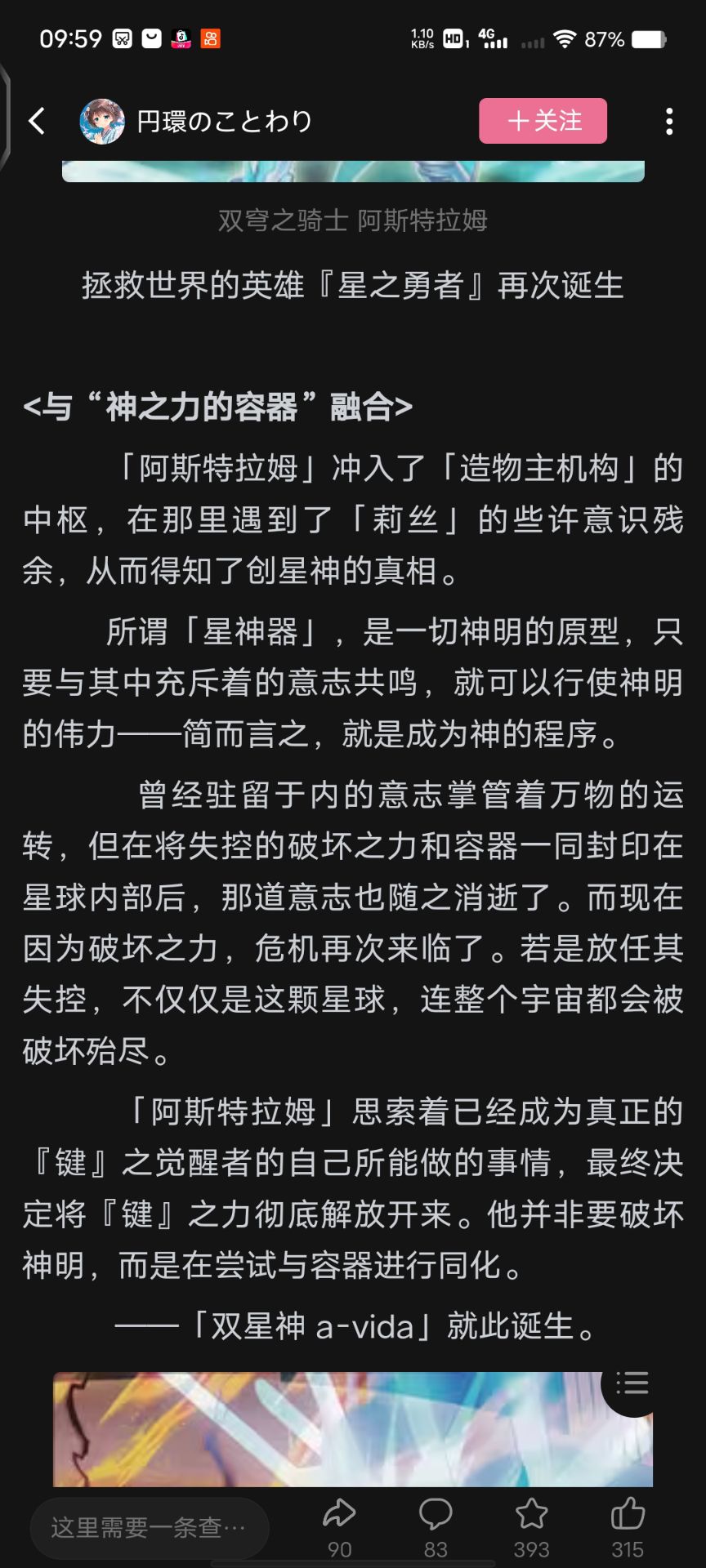The image size is (706, 1568).
Task: Go back using the top-left arrow
Action: click(37, 121)
